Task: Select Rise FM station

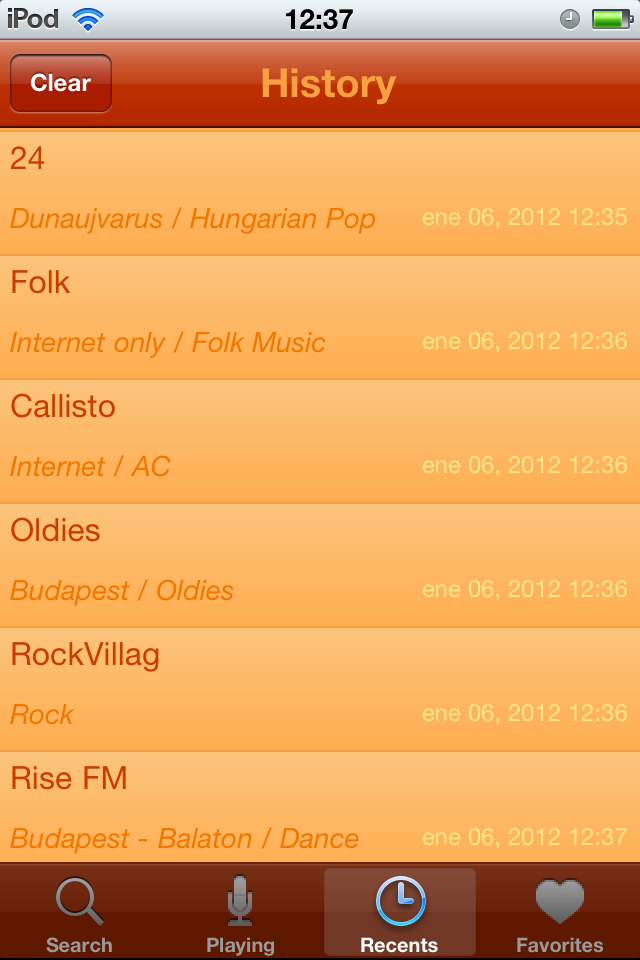Action: pyautogui.click(x=320, y=808)
